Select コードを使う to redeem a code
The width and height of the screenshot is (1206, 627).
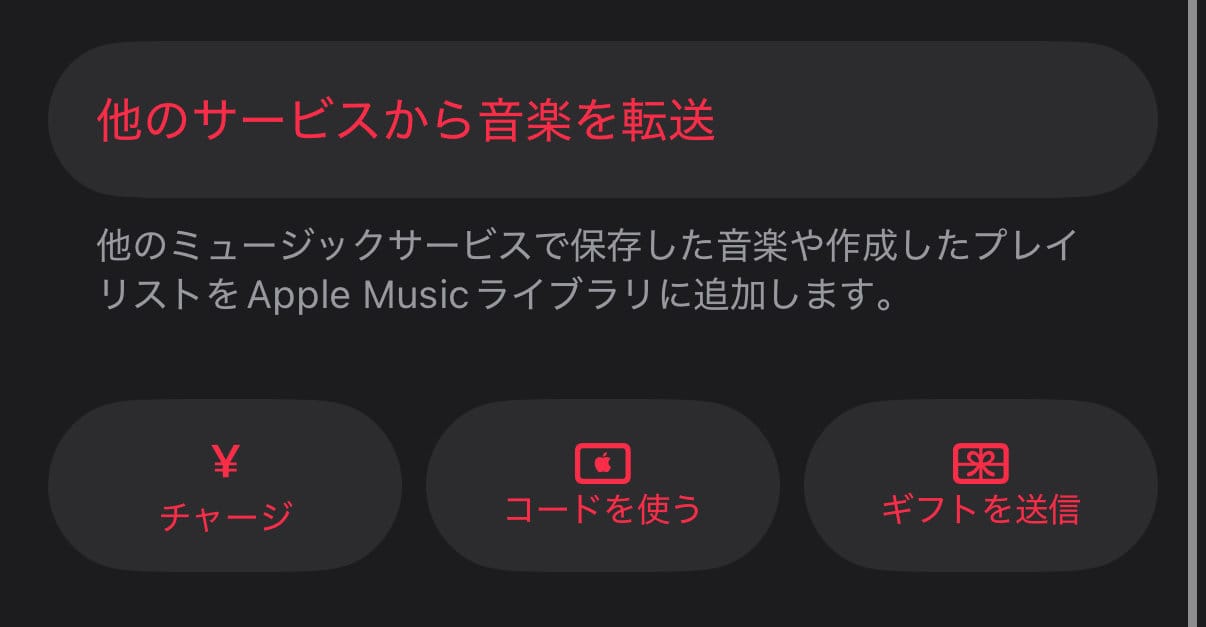(x=602, y=485)
